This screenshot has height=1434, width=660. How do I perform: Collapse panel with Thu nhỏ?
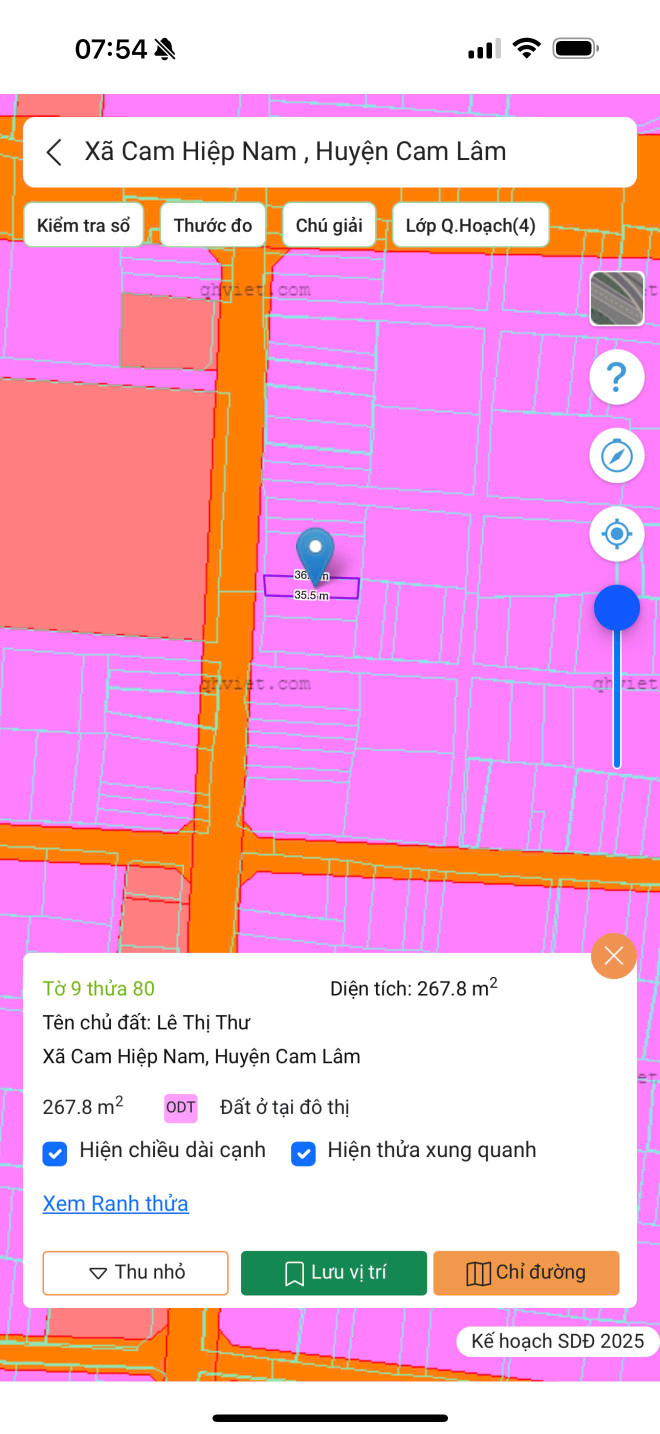[136, 1273]
